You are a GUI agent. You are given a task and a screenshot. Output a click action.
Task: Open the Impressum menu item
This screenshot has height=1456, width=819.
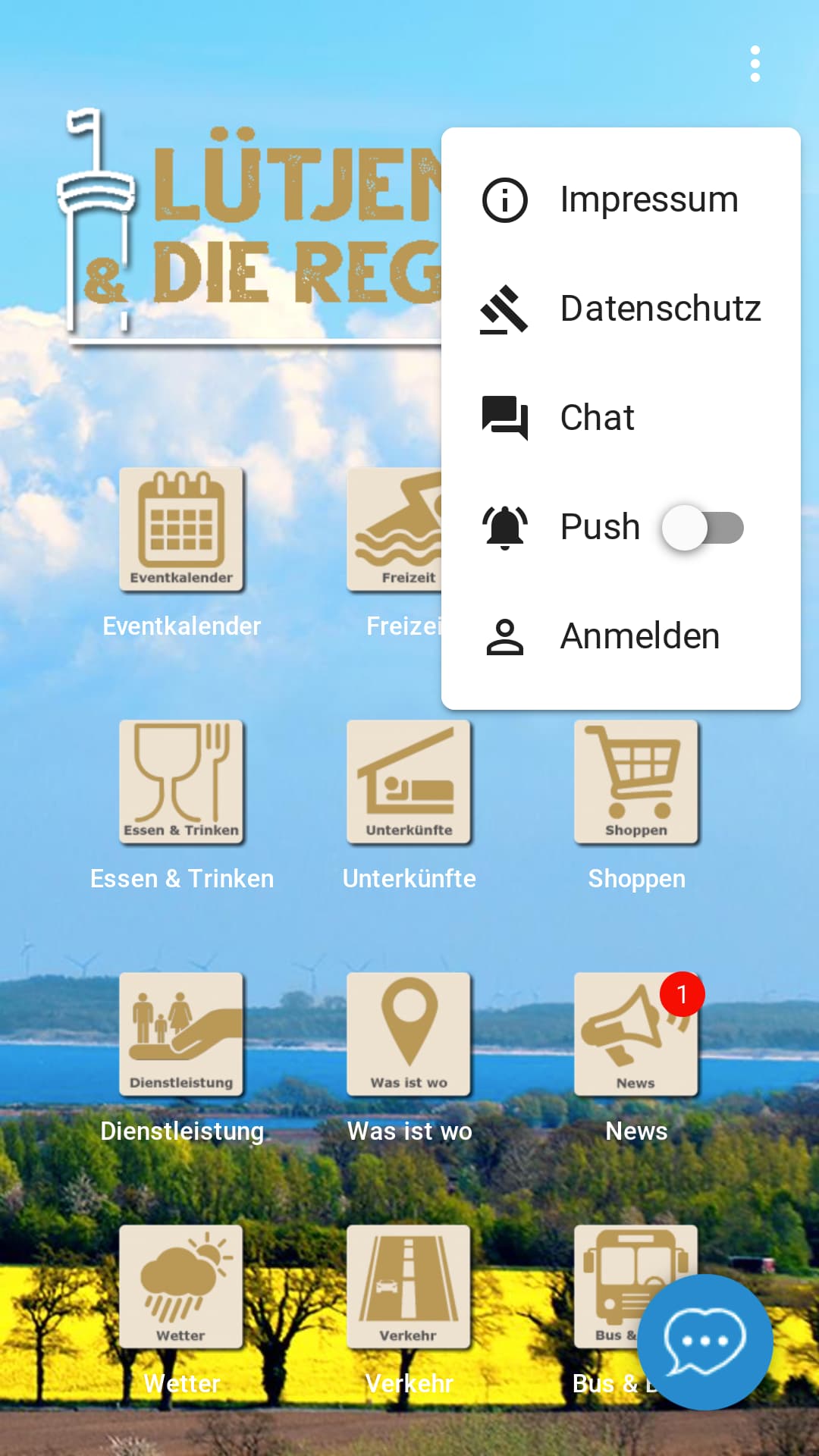coord(620,200)
